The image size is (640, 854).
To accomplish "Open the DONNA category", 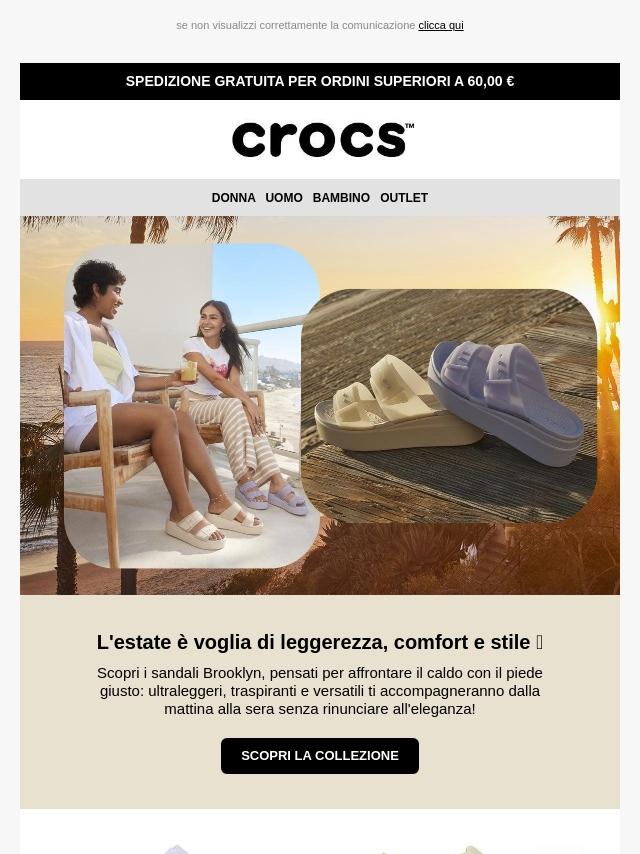I will click(233, 198).
